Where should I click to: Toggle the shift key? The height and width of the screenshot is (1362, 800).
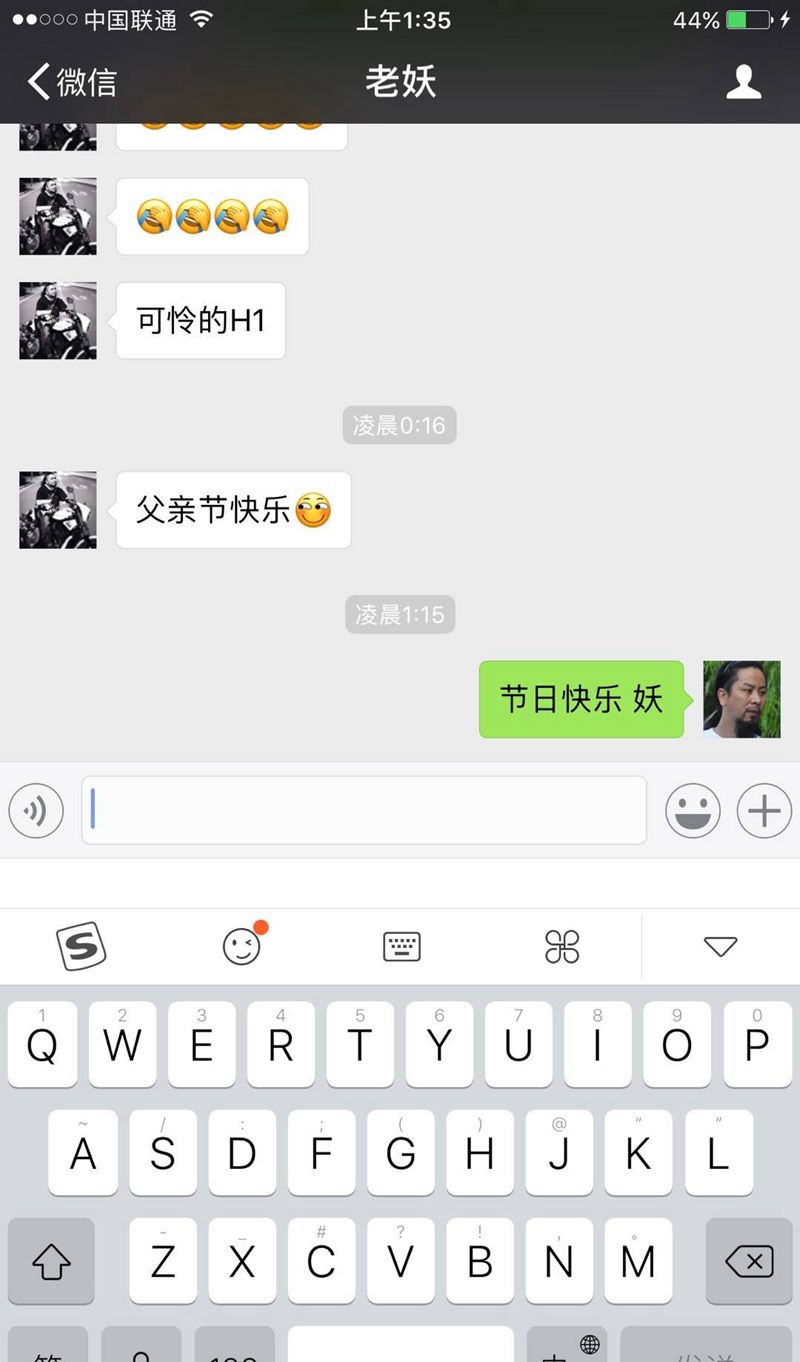point(51,1261)
